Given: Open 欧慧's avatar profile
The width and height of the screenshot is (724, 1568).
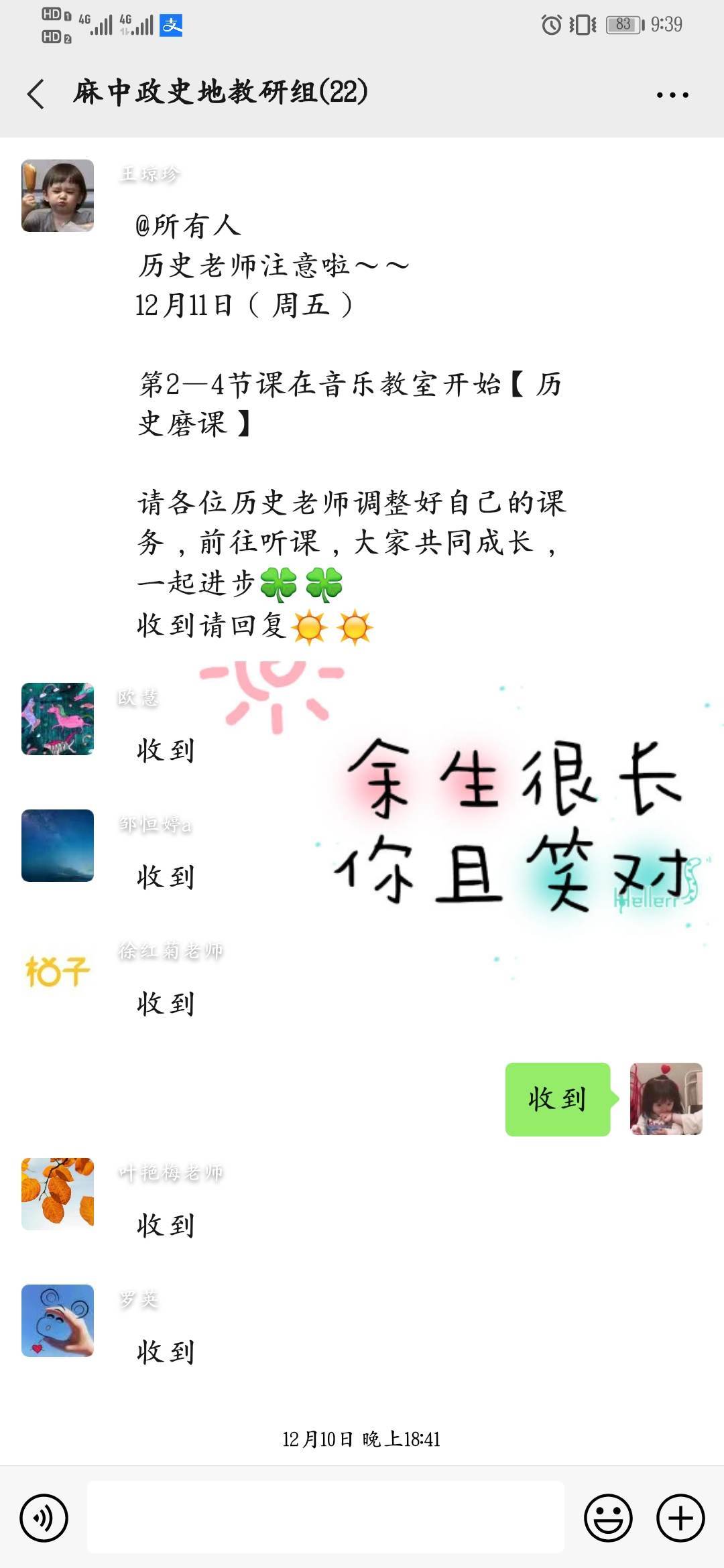Looking at the screenshot, I should point(58,719).
